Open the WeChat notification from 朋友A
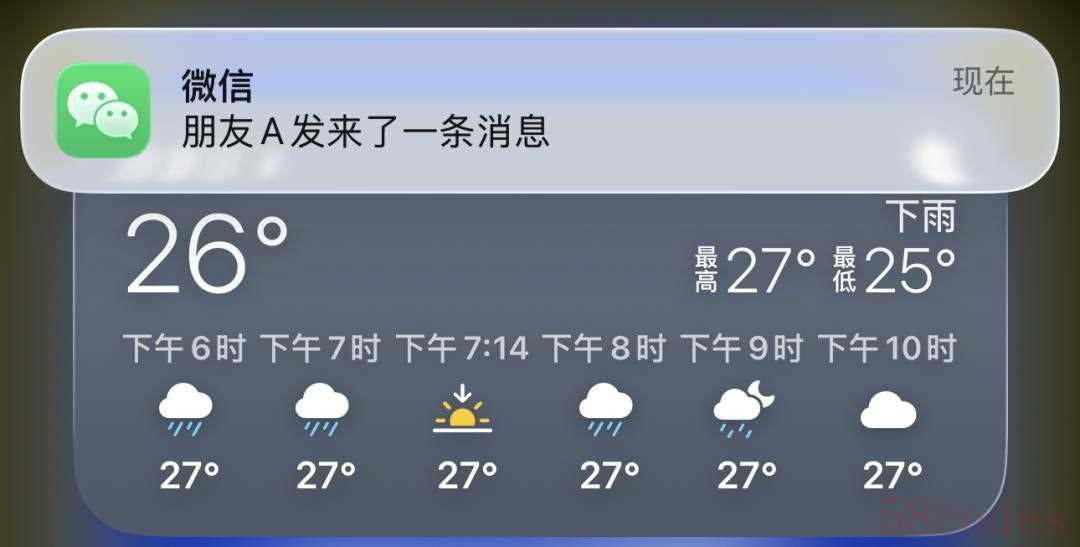The height and width of the screenshot is (547, 1080). point(540,110)
